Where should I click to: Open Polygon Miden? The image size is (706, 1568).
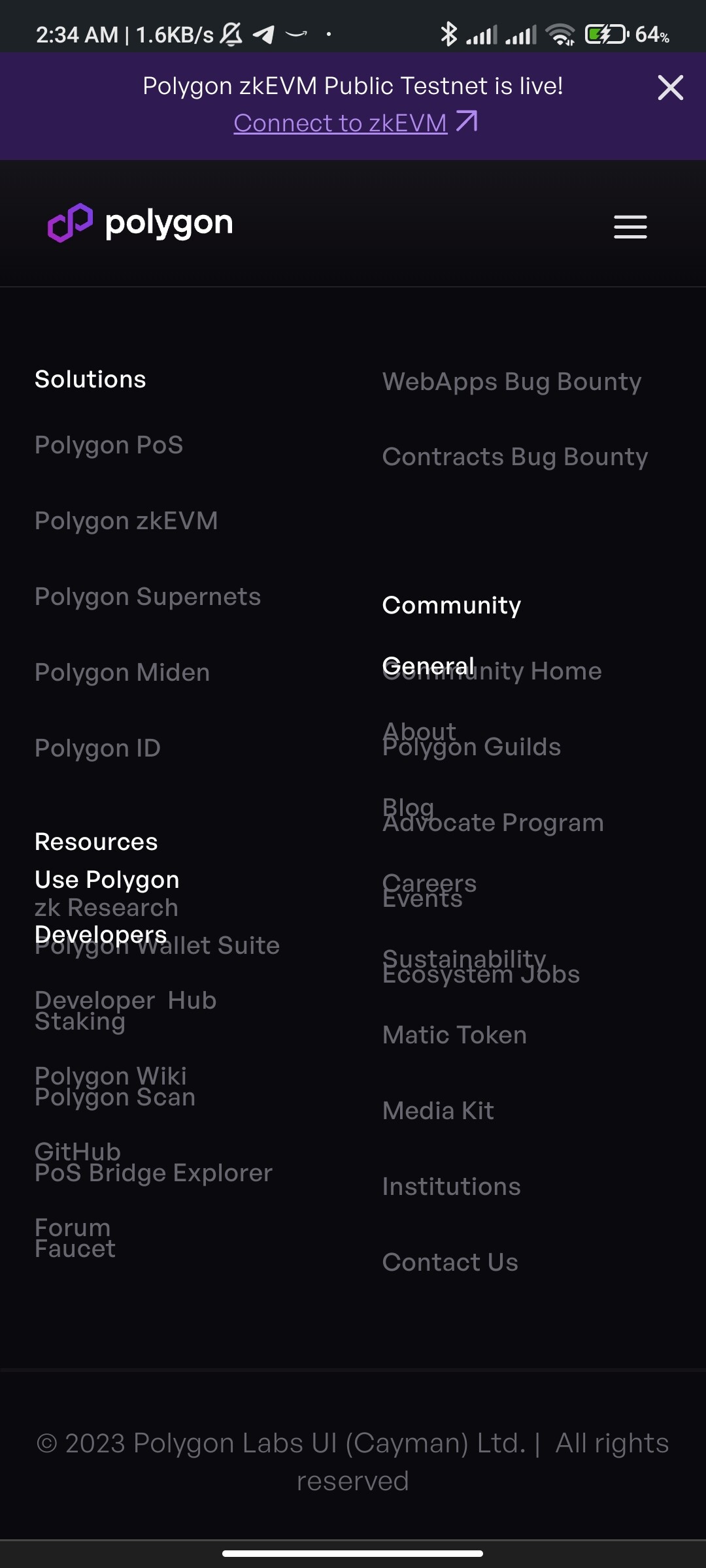pyautogui.click(x=122, y=672)
